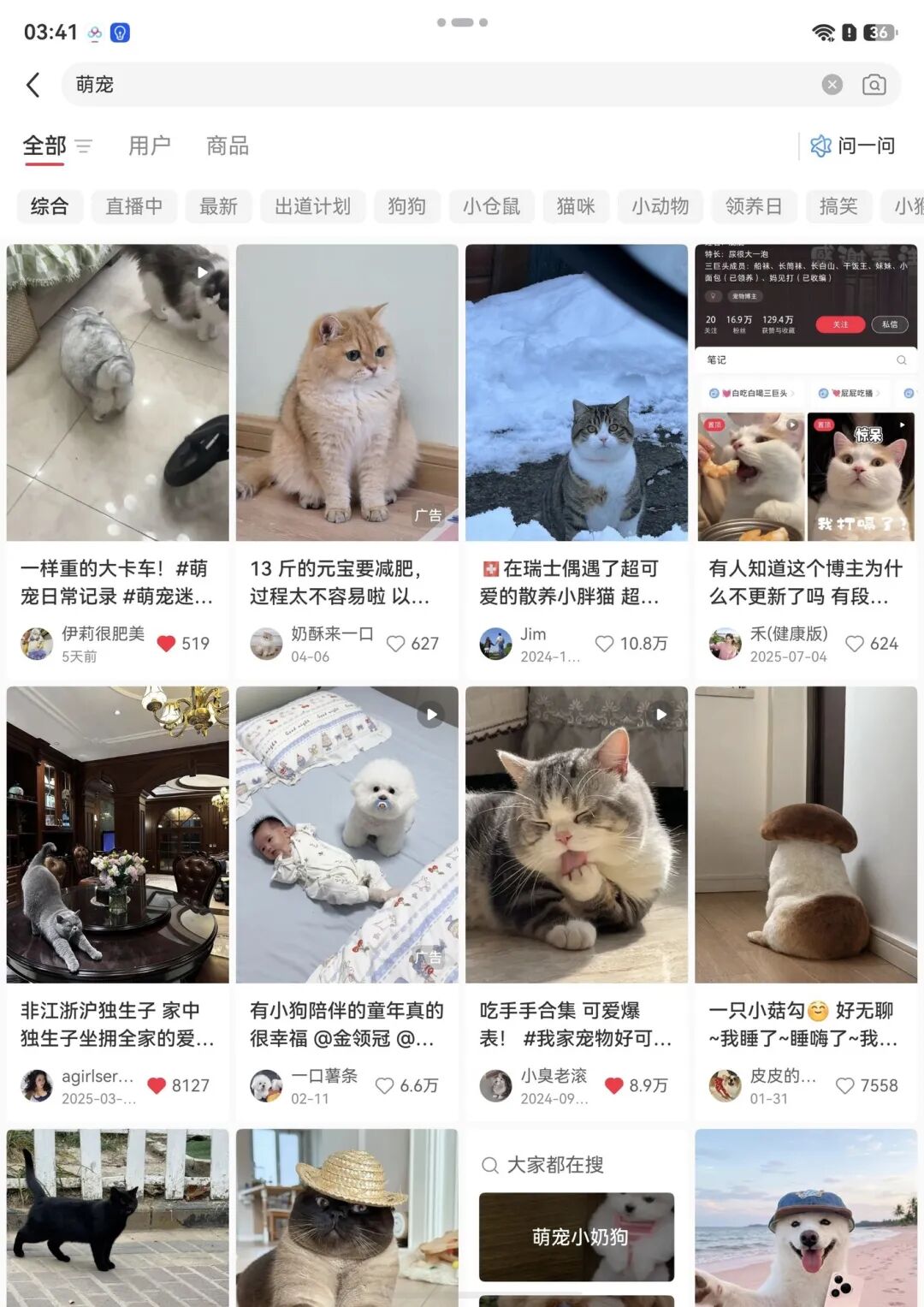Select the 直播中 filter chip

tap(133, 206)
